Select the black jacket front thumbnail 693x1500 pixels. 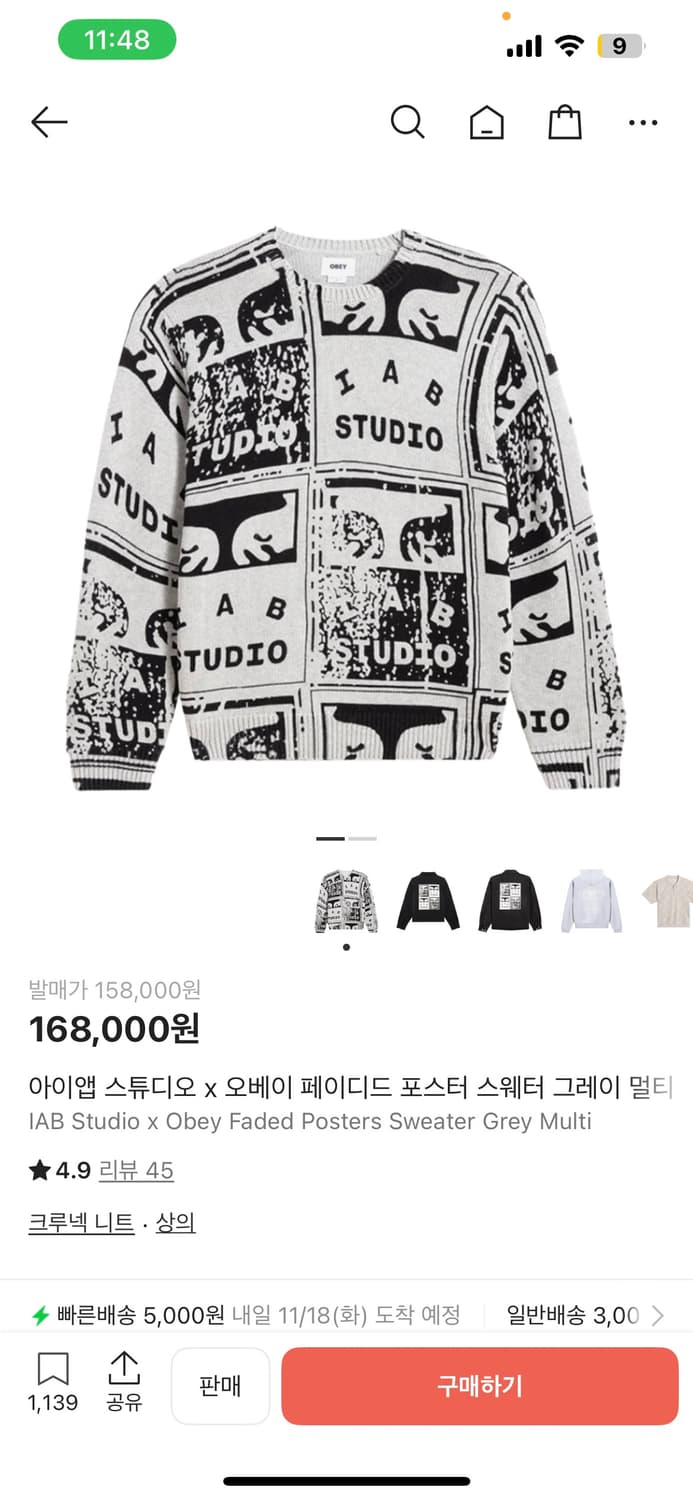[x=428, y=901]
